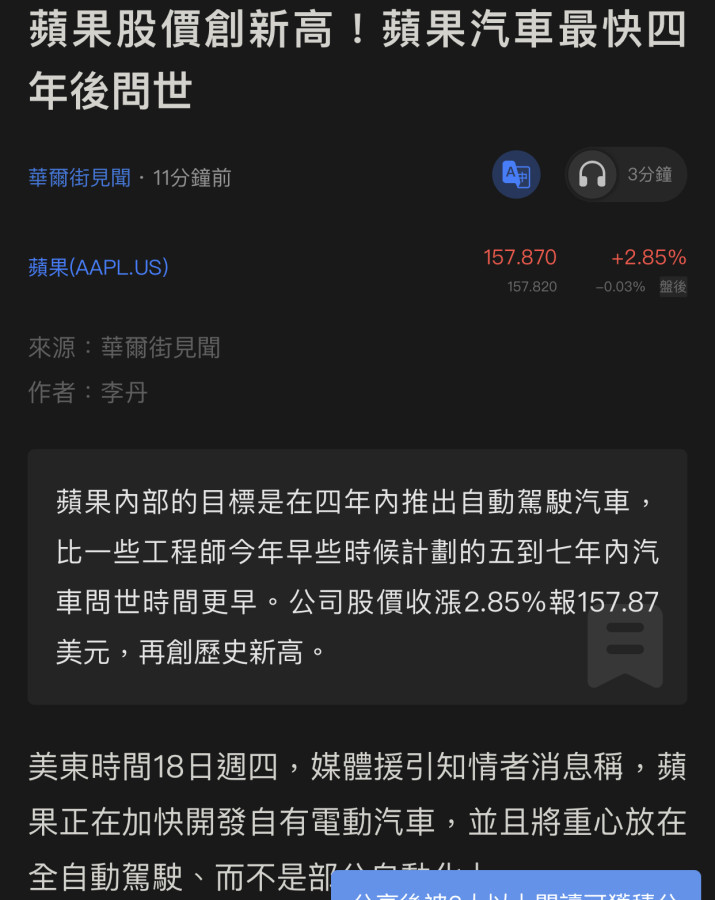Open the 華爾街見聞 source page
Image resolution: width=715 pixels, height=900 pixels.
pyautogui.click(x=80, y=178)
